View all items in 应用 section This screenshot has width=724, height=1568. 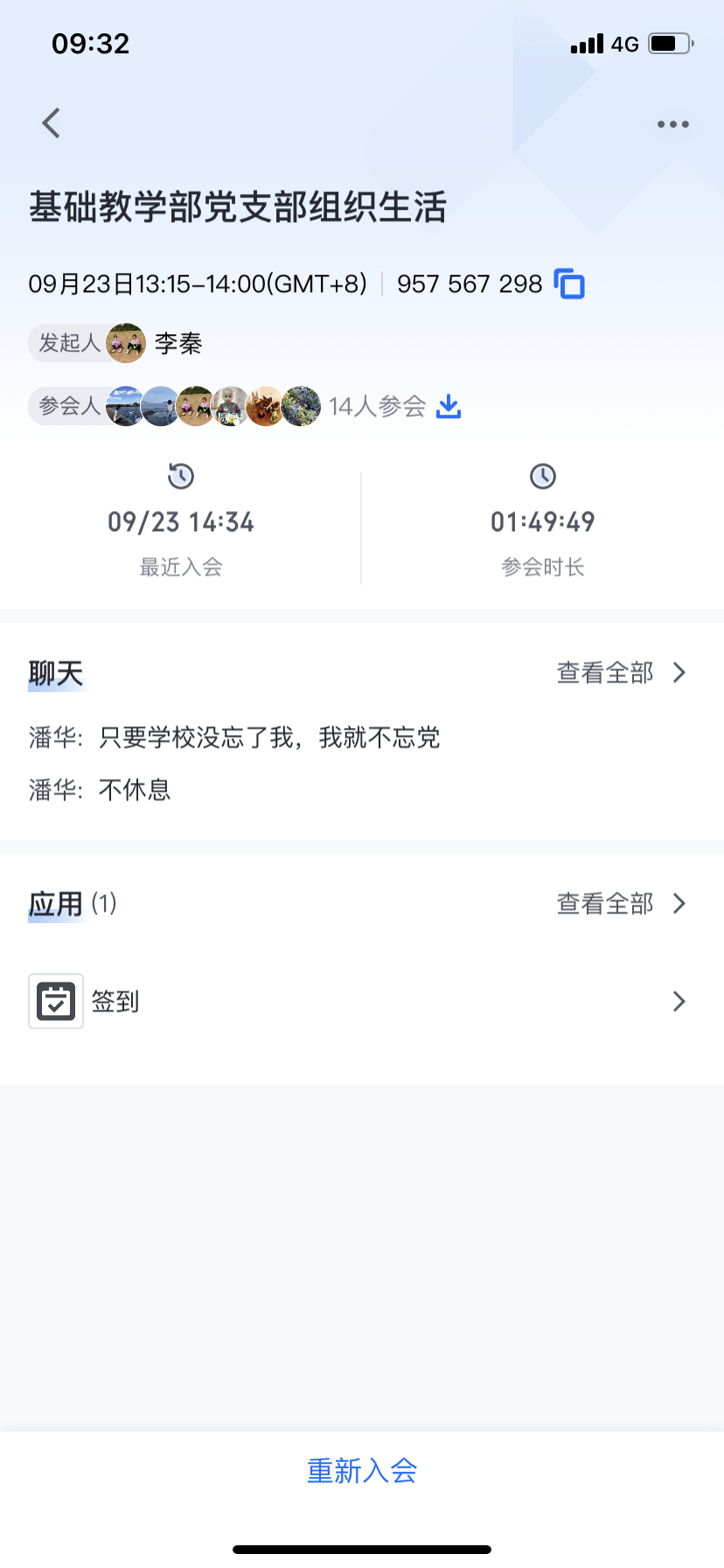pos(620,904)
